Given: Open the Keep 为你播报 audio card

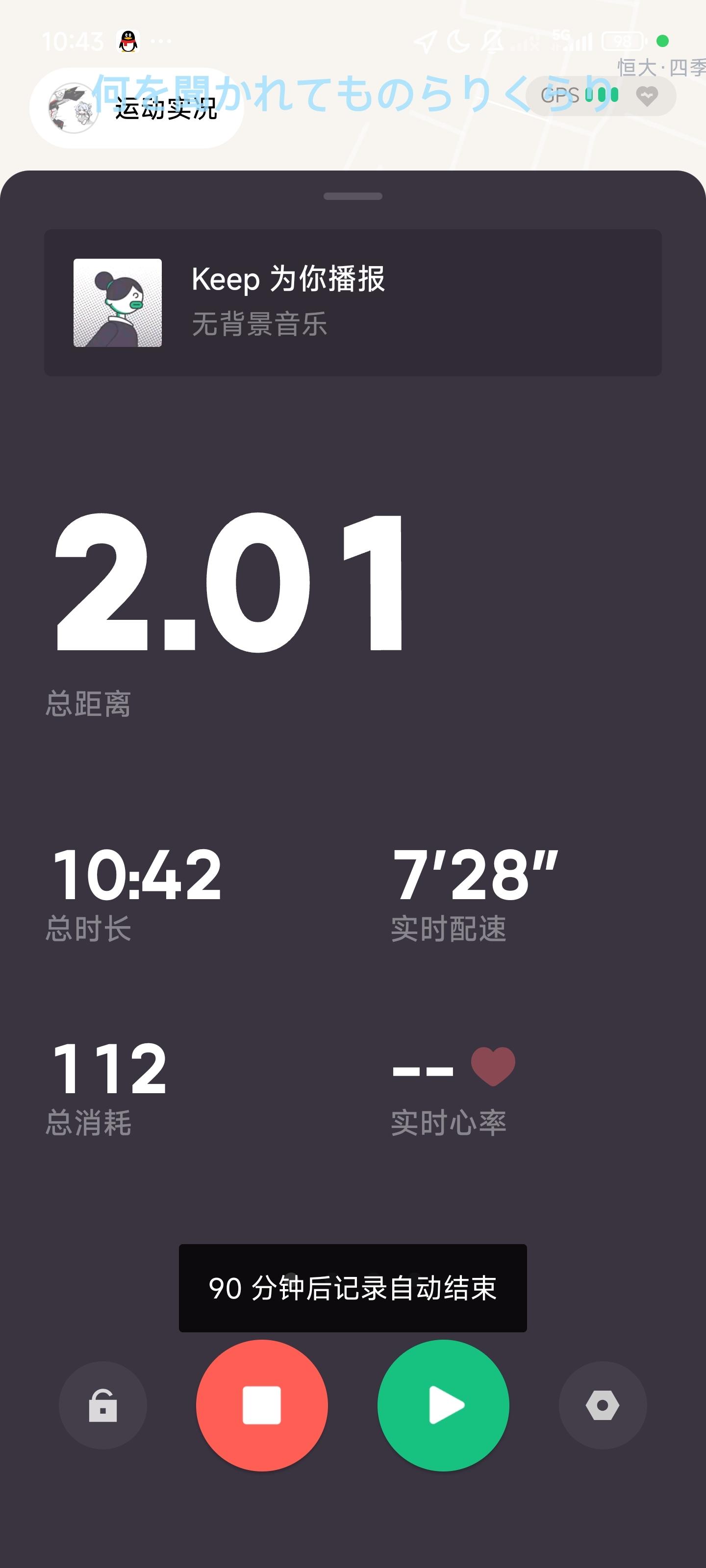Looking at the screenshot, I should pos(353,302).
